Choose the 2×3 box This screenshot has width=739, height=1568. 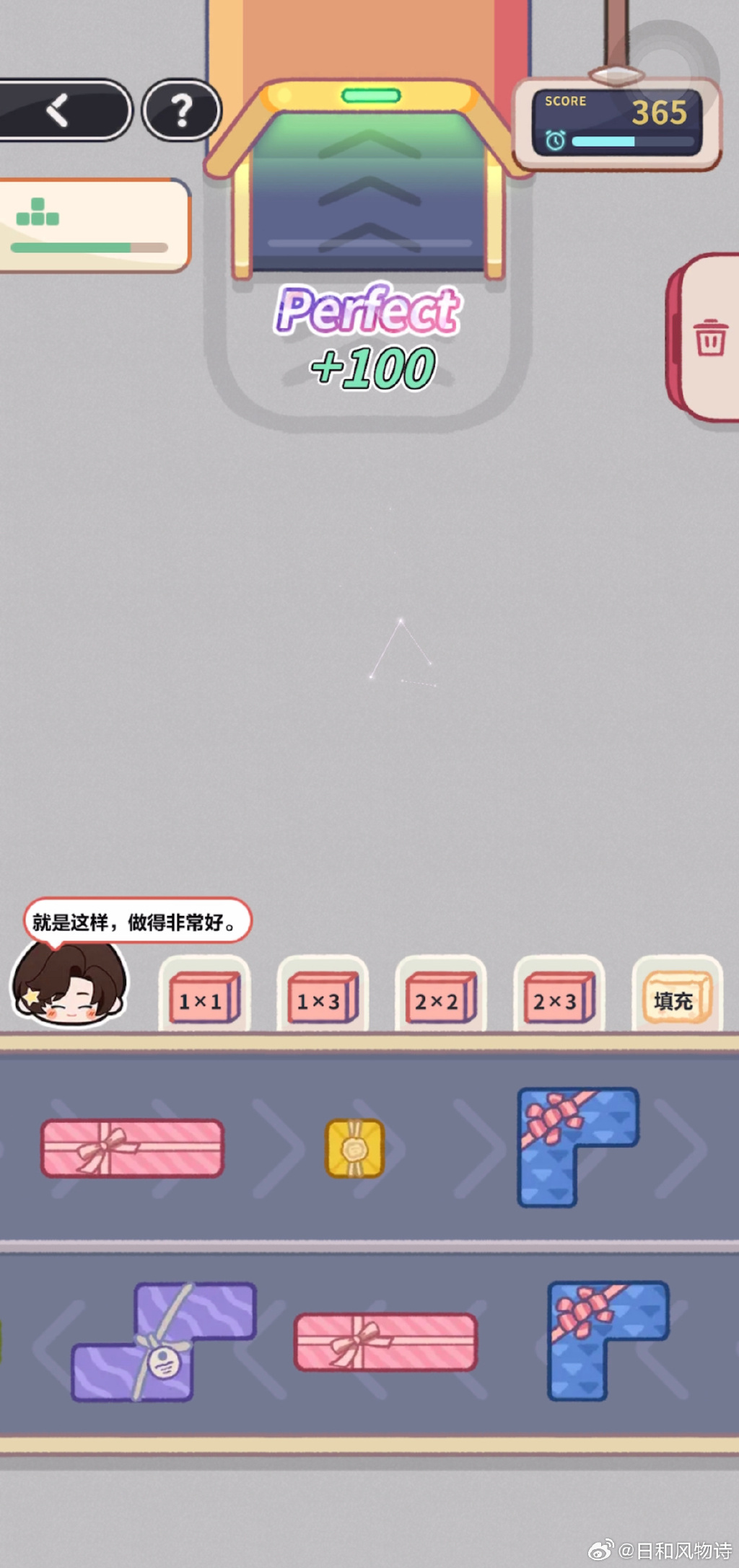(559, 999)
